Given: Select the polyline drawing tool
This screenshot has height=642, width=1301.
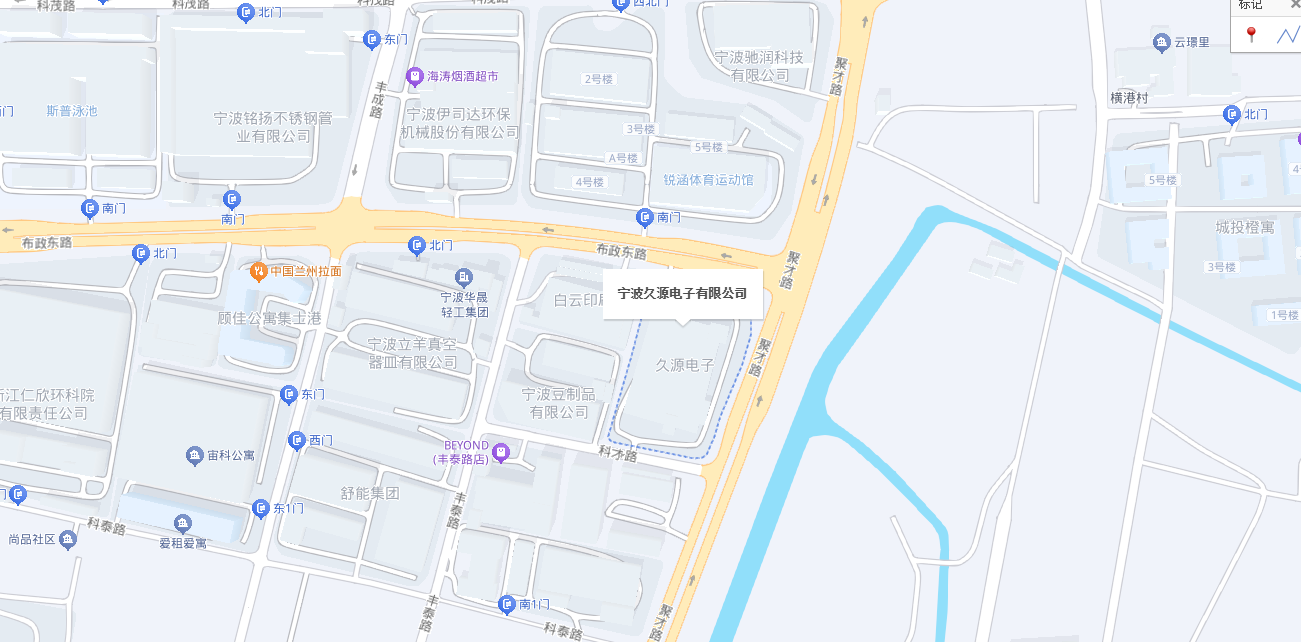Looking at the screenshot, I should (1288, 36).
